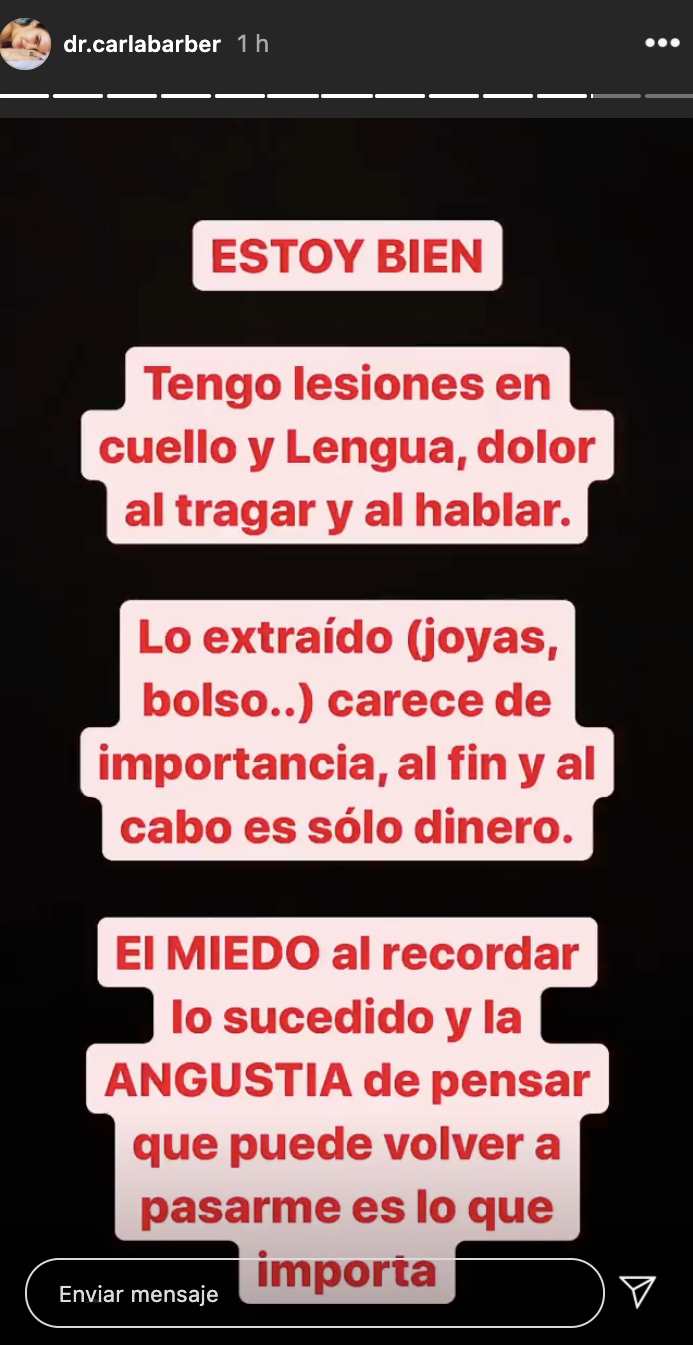Open the three-dot story options menu
This screenshot has height=1345, width=693.
point(661,44)
